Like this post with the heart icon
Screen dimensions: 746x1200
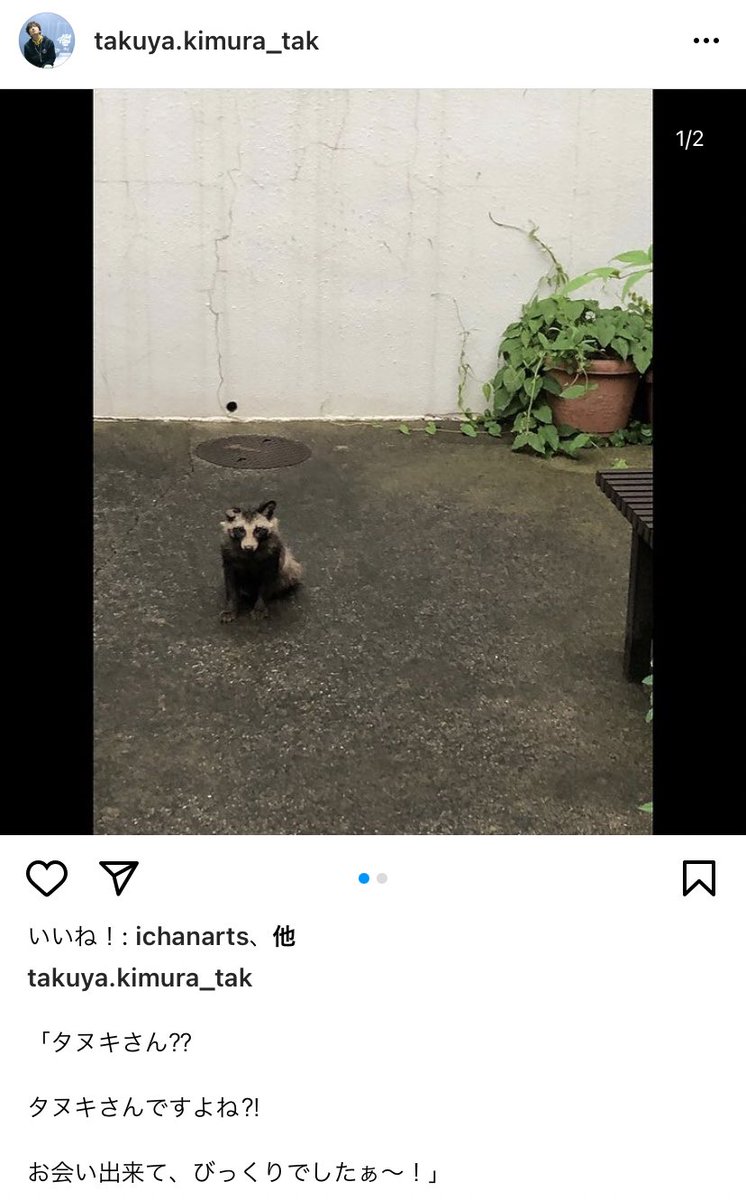(x=46, y=878)
